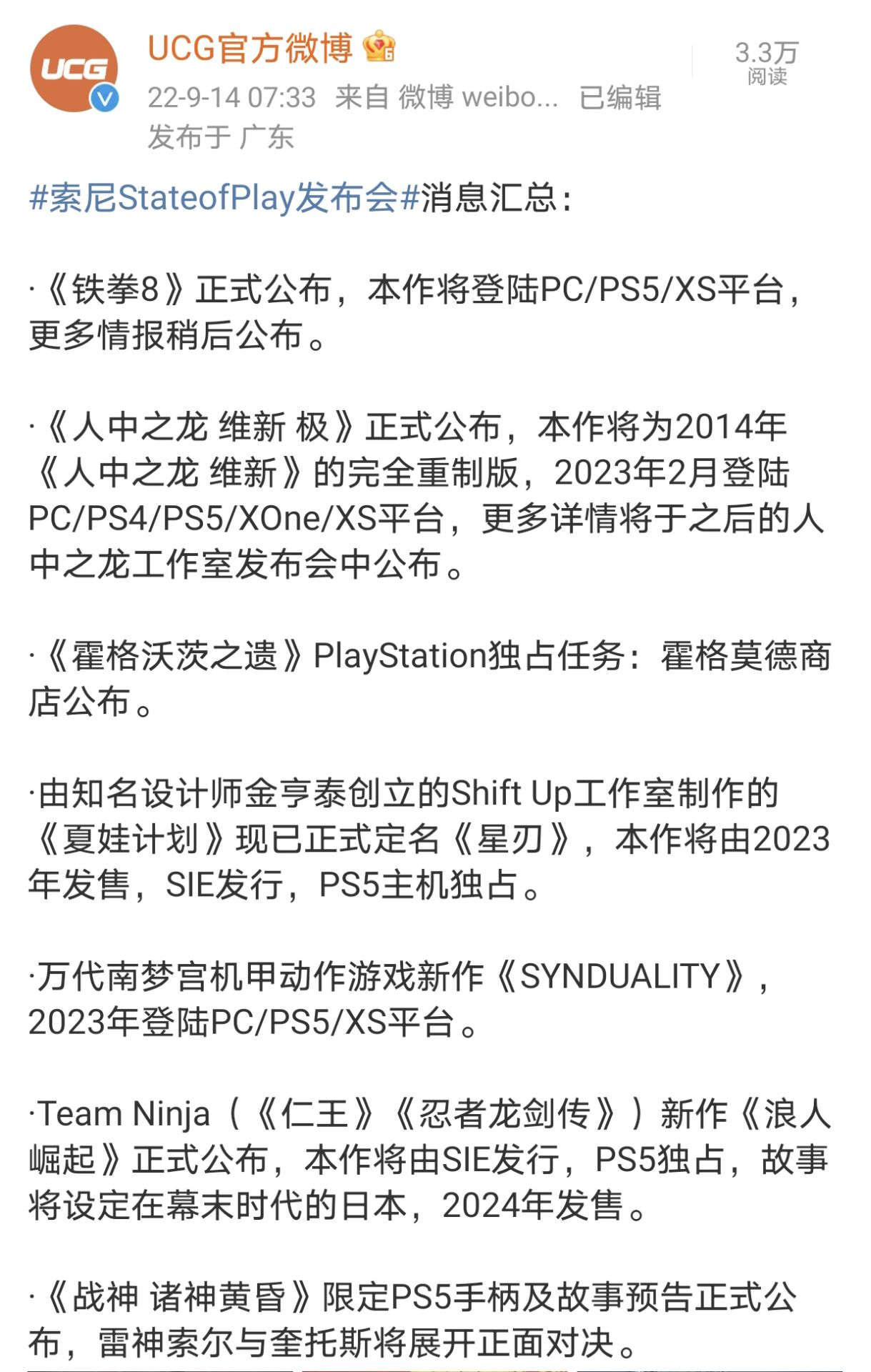
Task: Open the UCG官方微博 username link
Action: (250, 49)
